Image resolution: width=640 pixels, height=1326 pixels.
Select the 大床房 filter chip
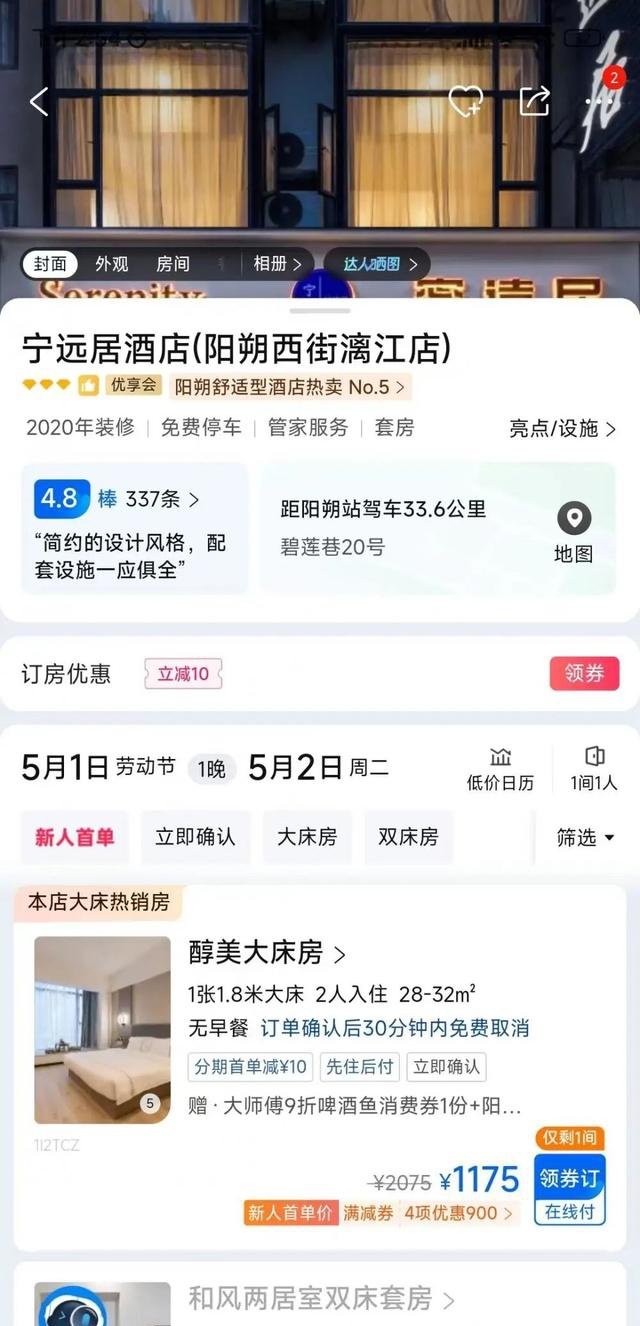(307, 837)
